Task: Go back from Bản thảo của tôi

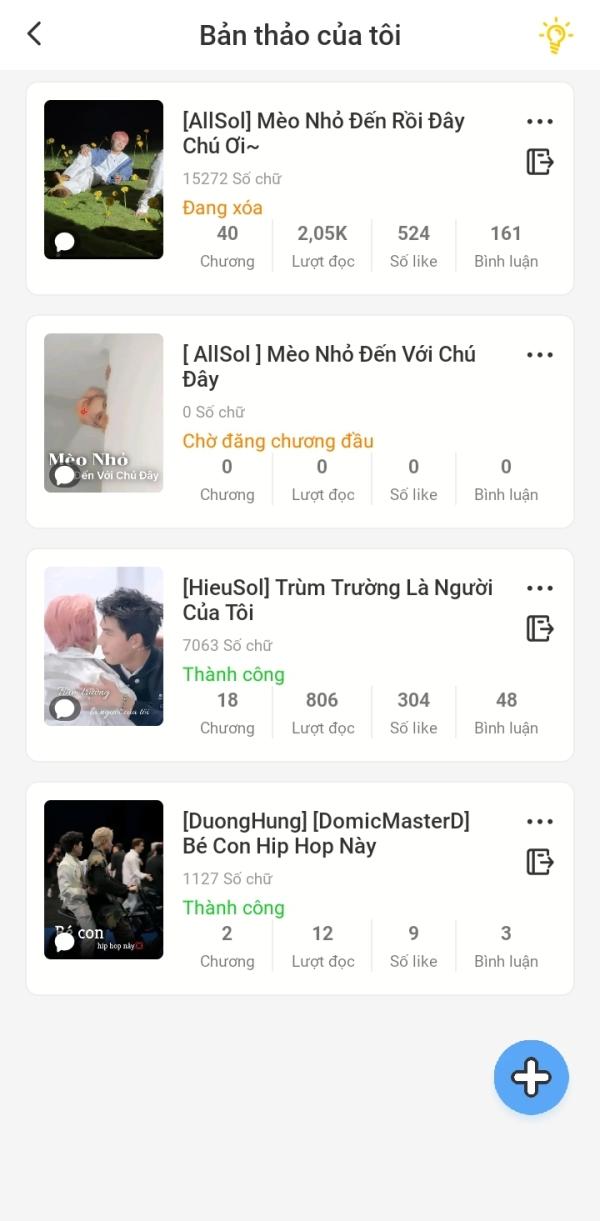Action: pos(34,35)
